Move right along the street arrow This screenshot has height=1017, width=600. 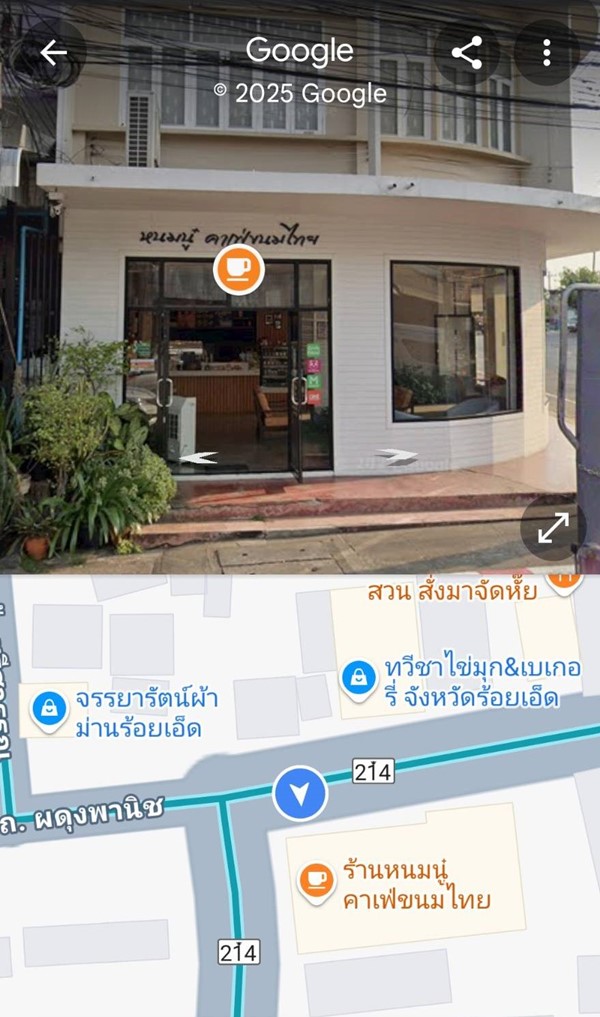click(397, 455)
